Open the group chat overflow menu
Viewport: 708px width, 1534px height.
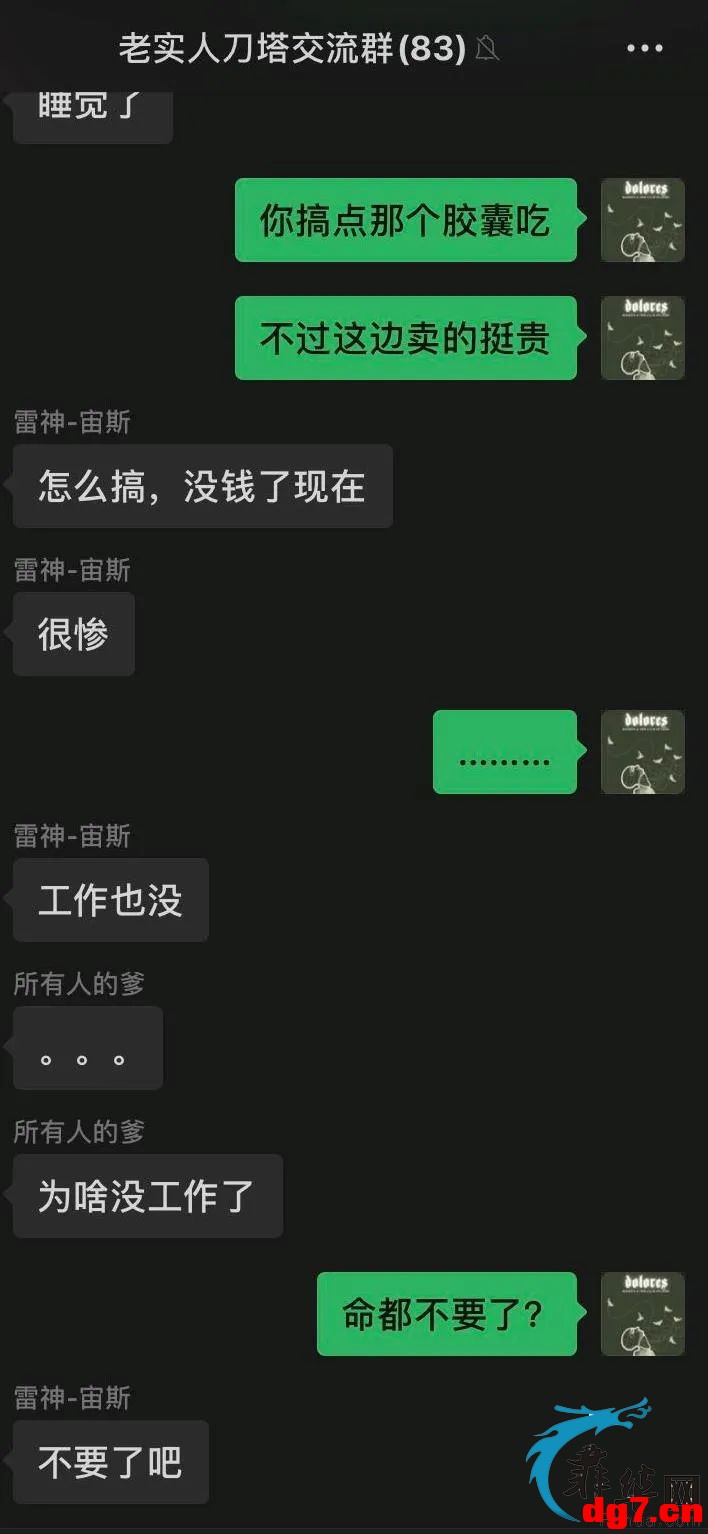(x=644, y=48)
